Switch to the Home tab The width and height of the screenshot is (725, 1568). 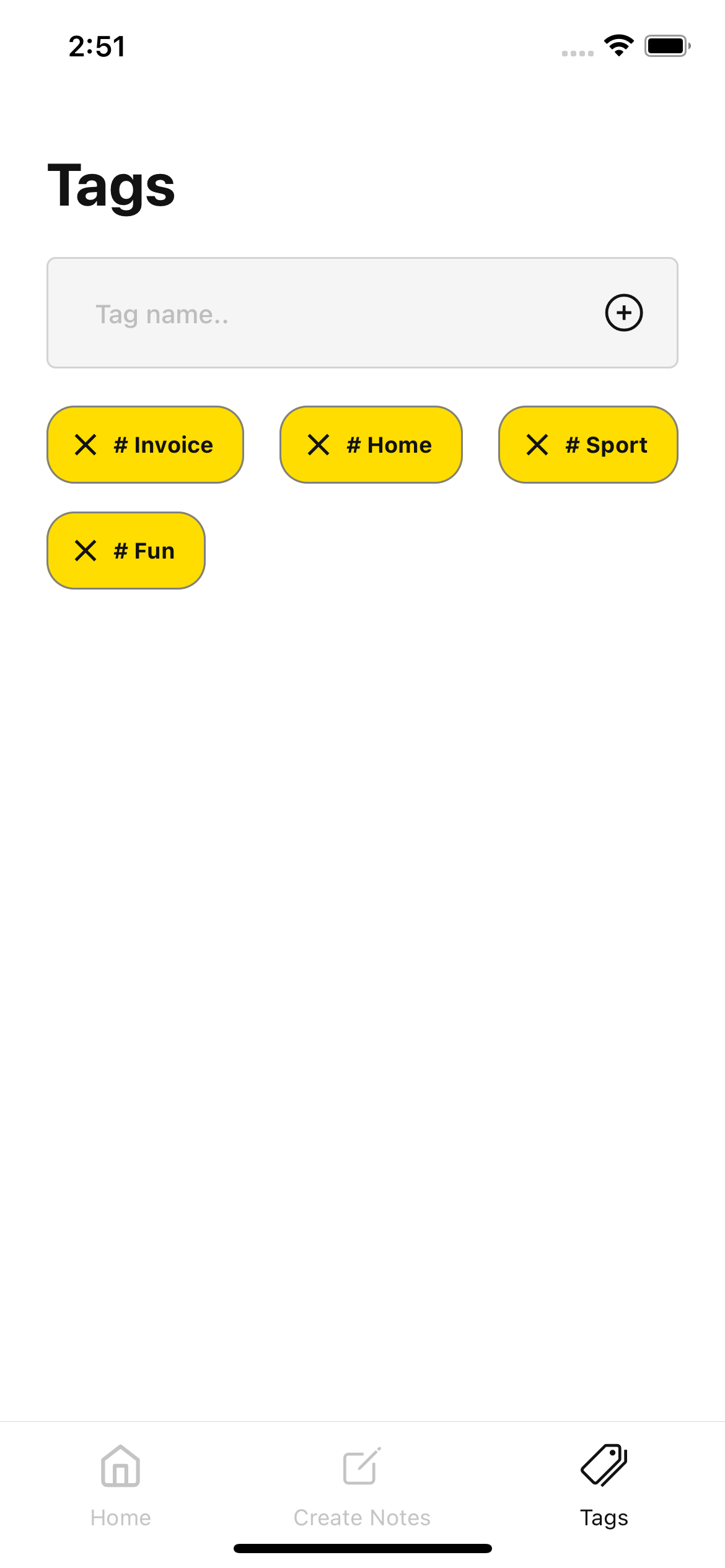click(120, 1486)
